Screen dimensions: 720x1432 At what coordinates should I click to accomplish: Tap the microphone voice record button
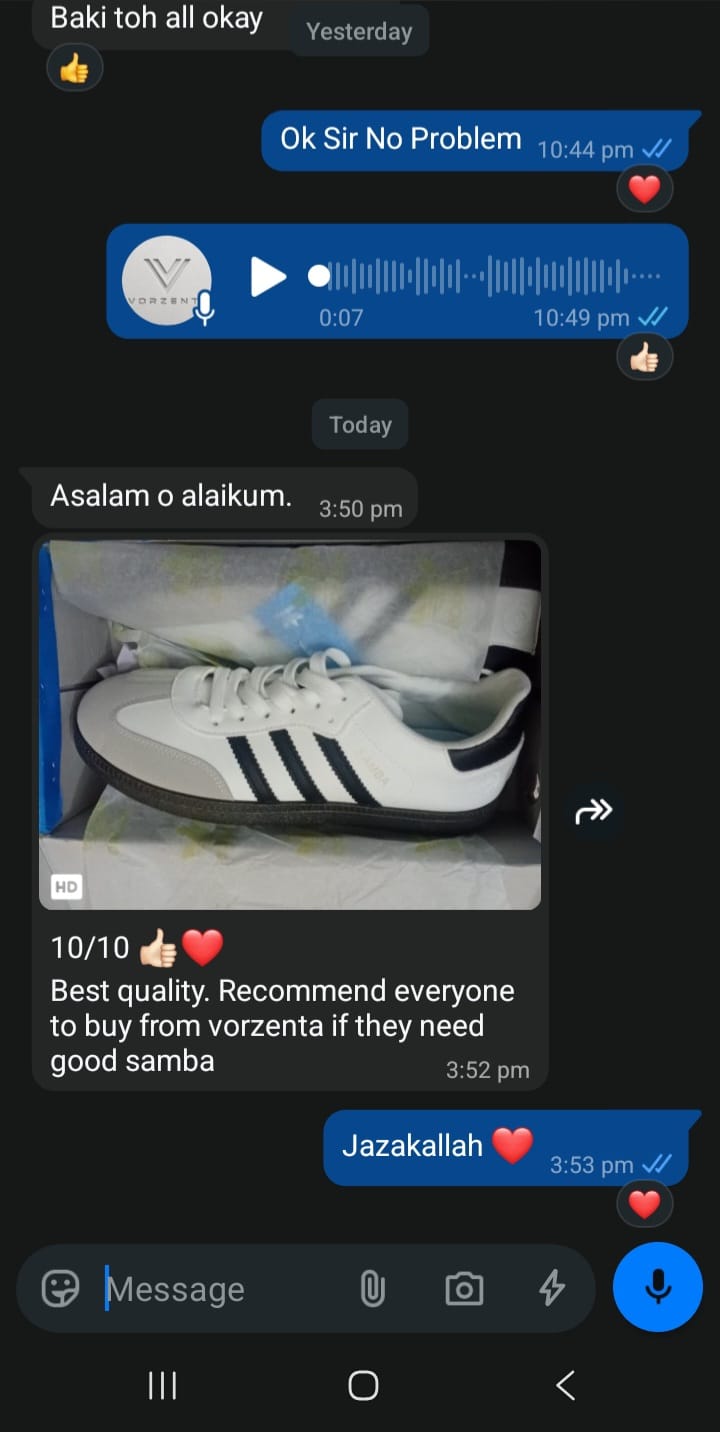pos(658,1287)
